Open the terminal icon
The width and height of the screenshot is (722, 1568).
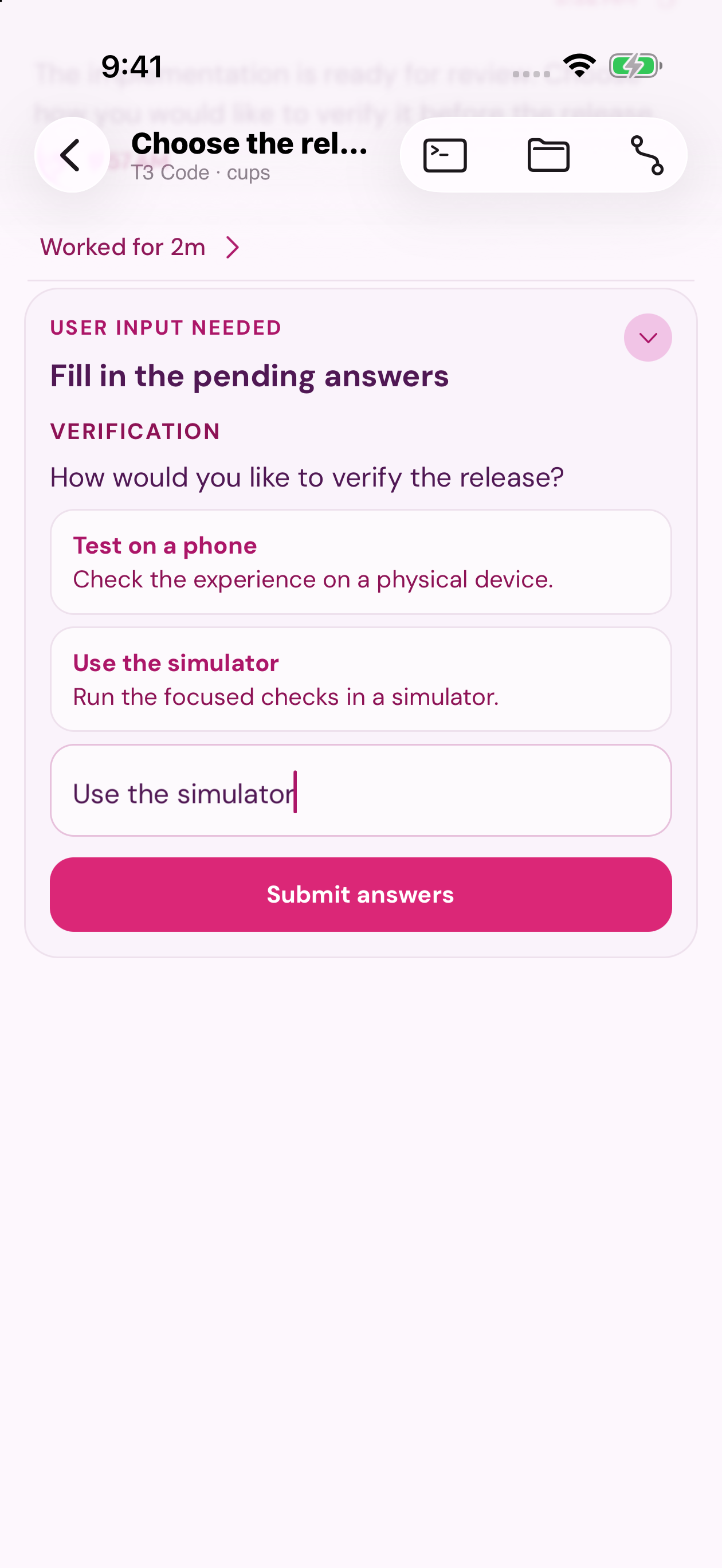(445, 155)
